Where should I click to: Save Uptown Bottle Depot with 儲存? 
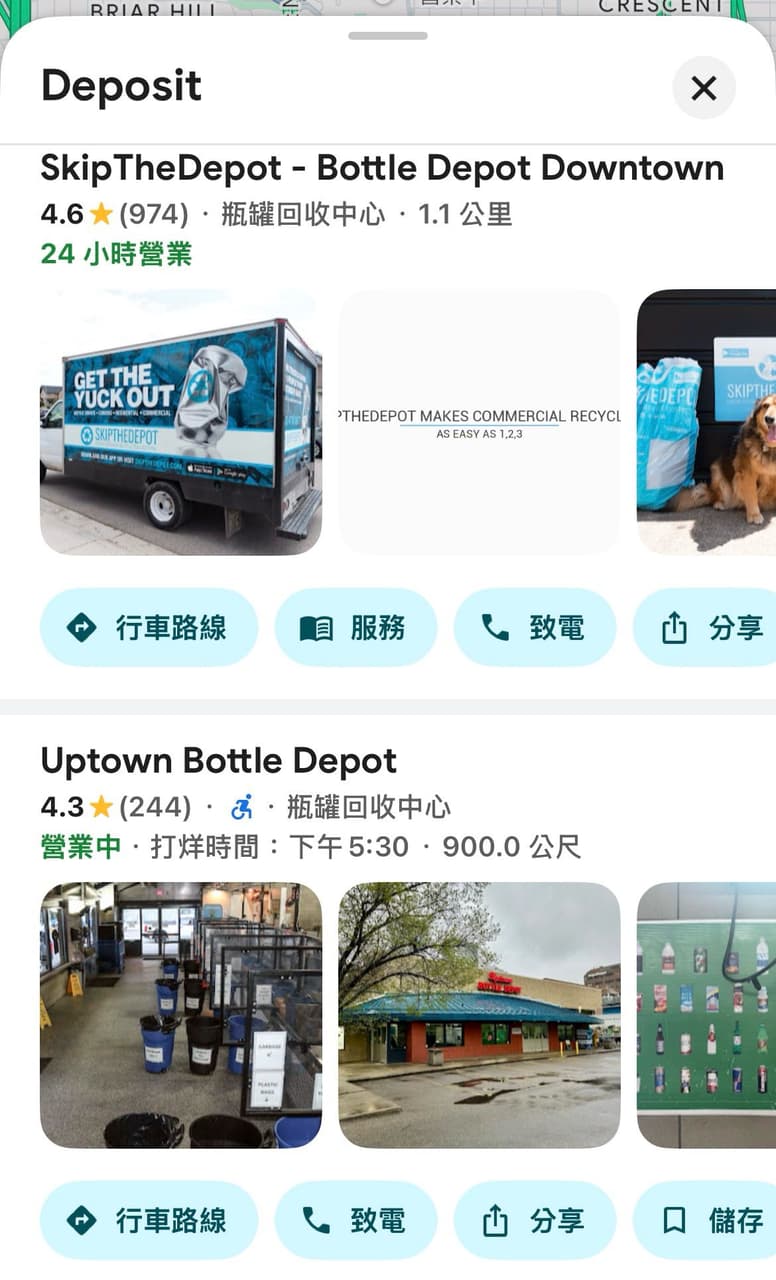tap(705, 1220)
